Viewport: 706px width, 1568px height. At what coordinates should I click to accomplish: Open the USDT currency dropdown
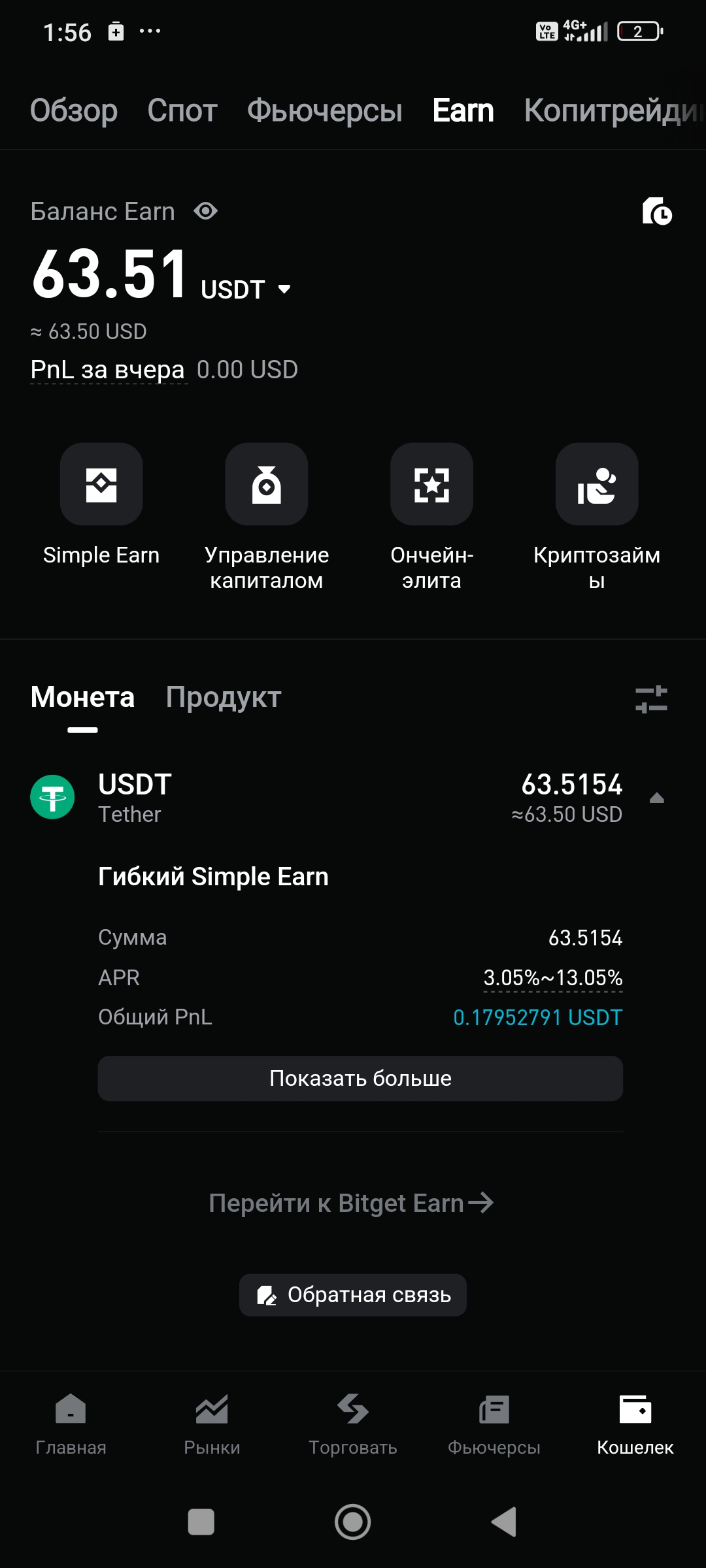pyautogui.click(x=284, y=289)
